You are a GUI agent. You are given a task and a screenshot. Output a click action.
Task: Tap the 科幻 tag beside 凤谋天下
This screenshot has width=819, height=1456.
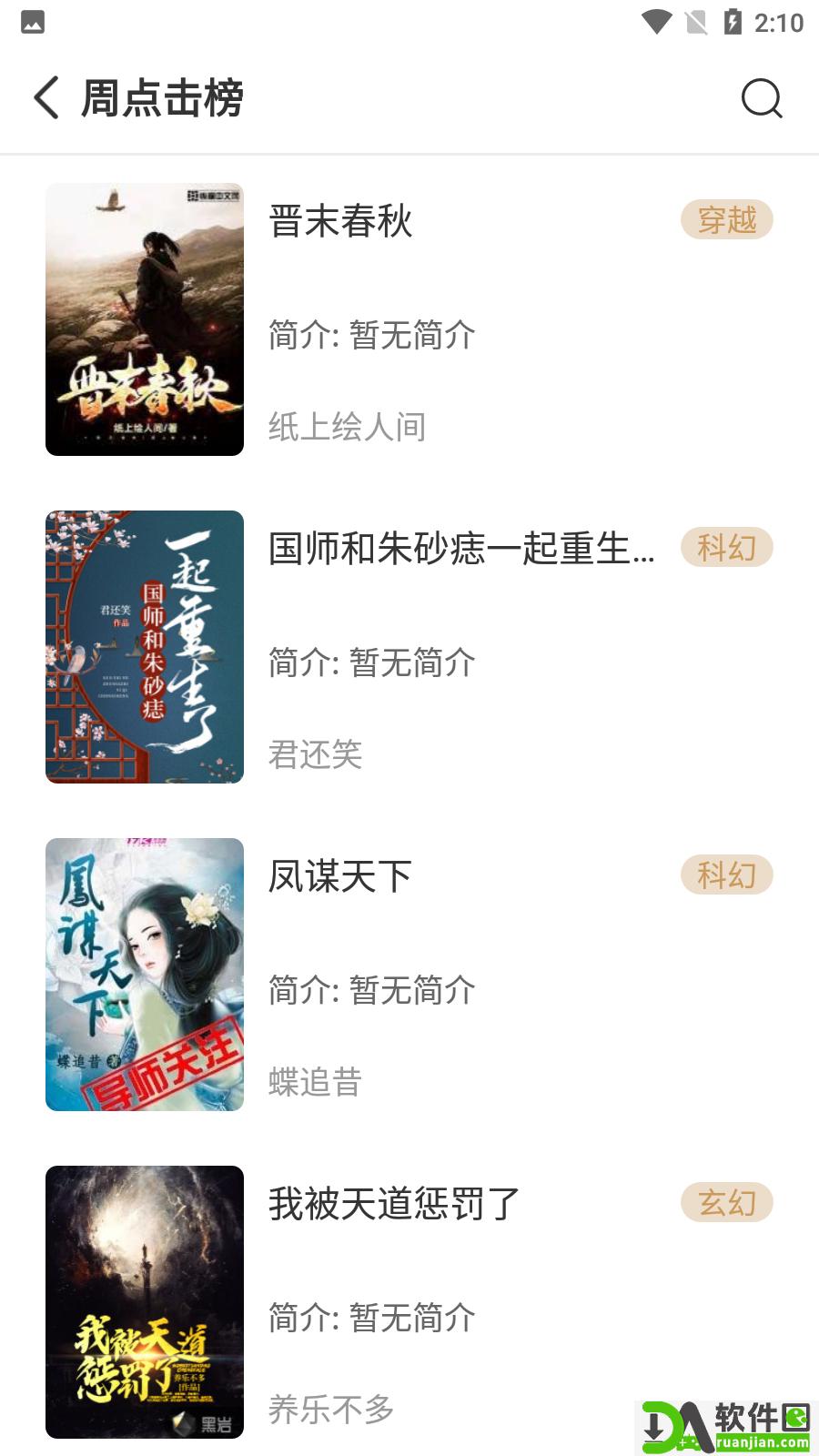[725, 875]
